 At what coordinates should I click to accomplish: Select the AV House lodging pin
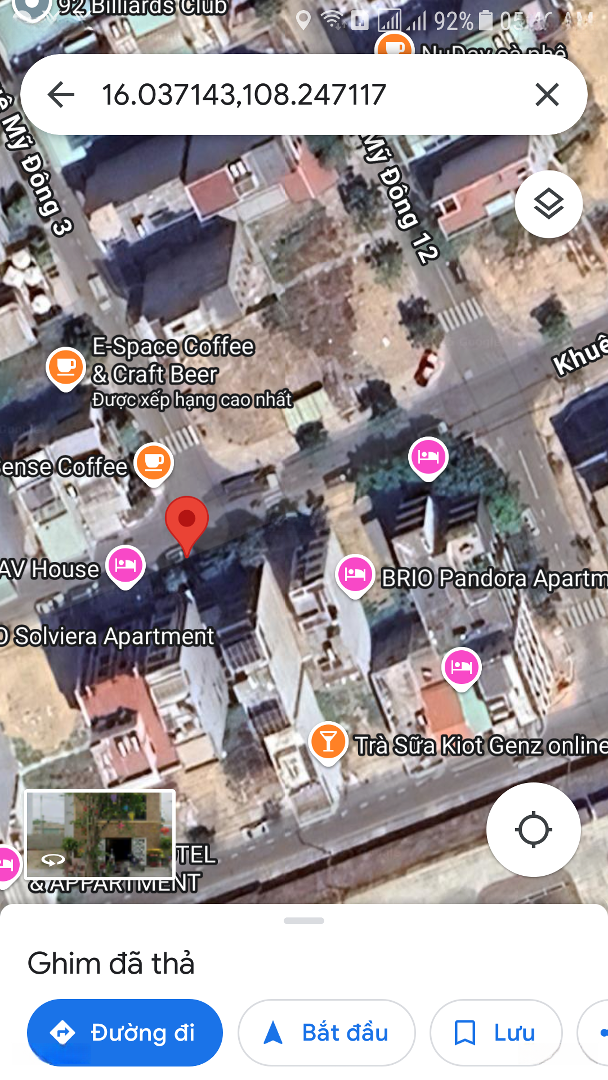click(x=126, y=566)
